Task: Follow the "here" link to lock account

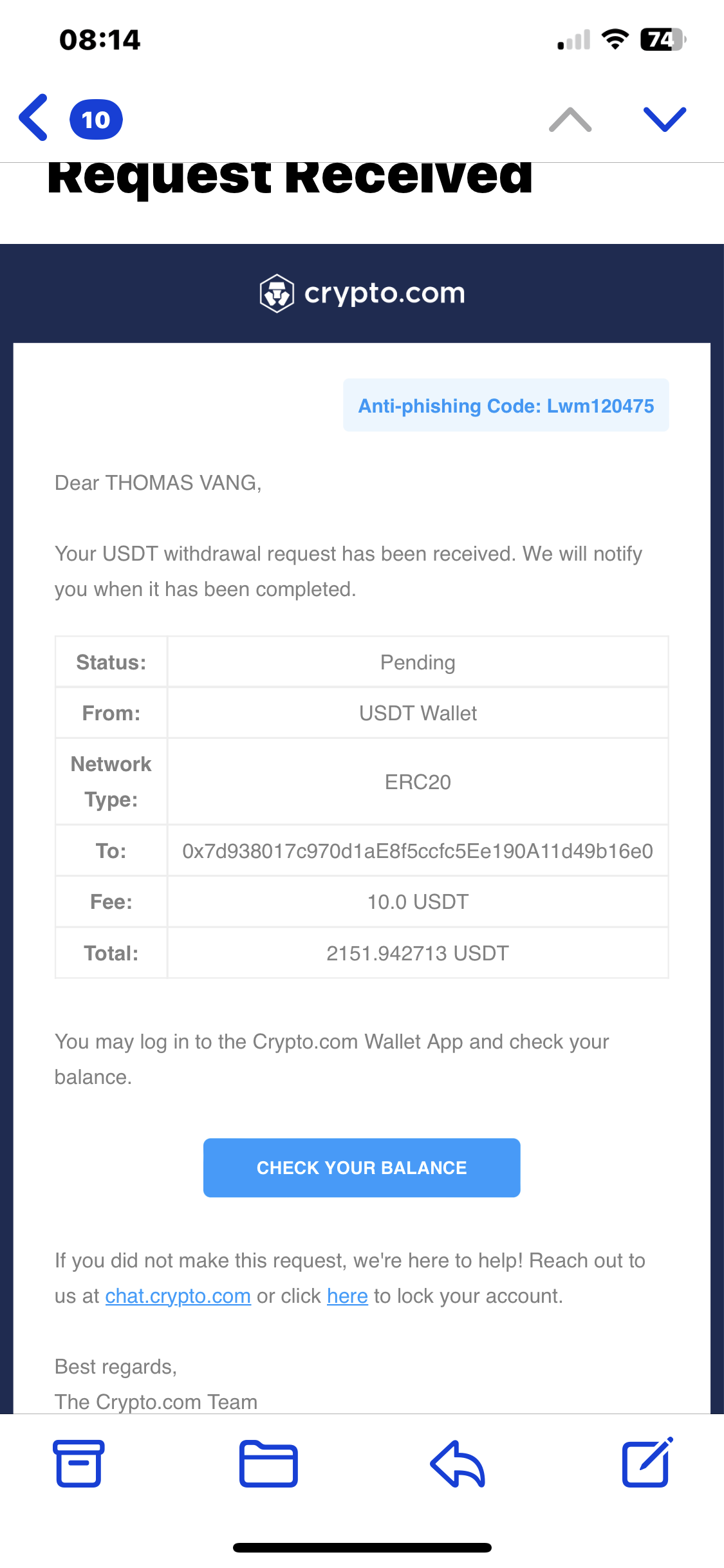Action: coord(347,1296)
